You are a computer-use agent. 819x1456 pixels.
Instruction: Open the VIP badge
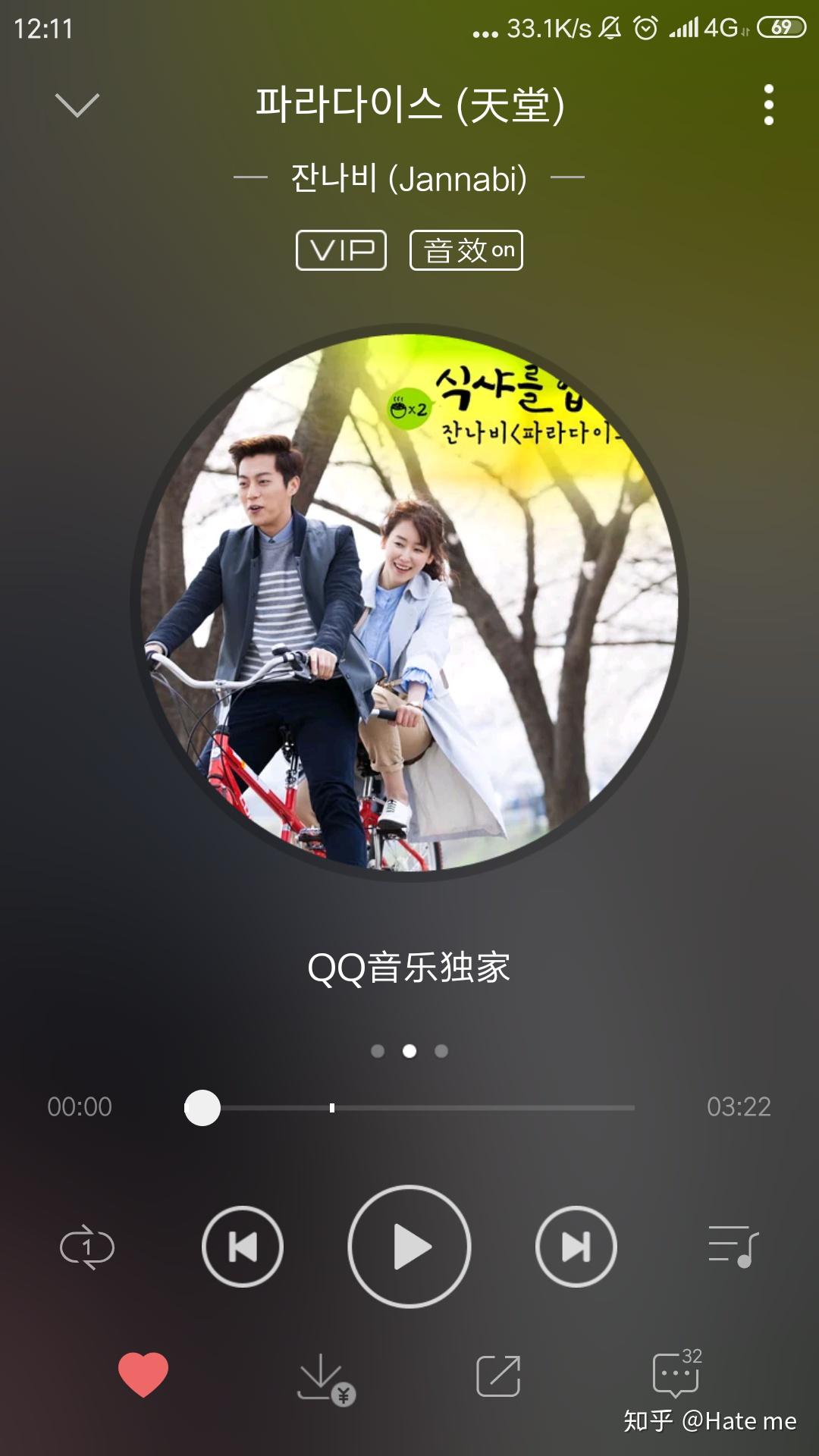tap(341, 250)
